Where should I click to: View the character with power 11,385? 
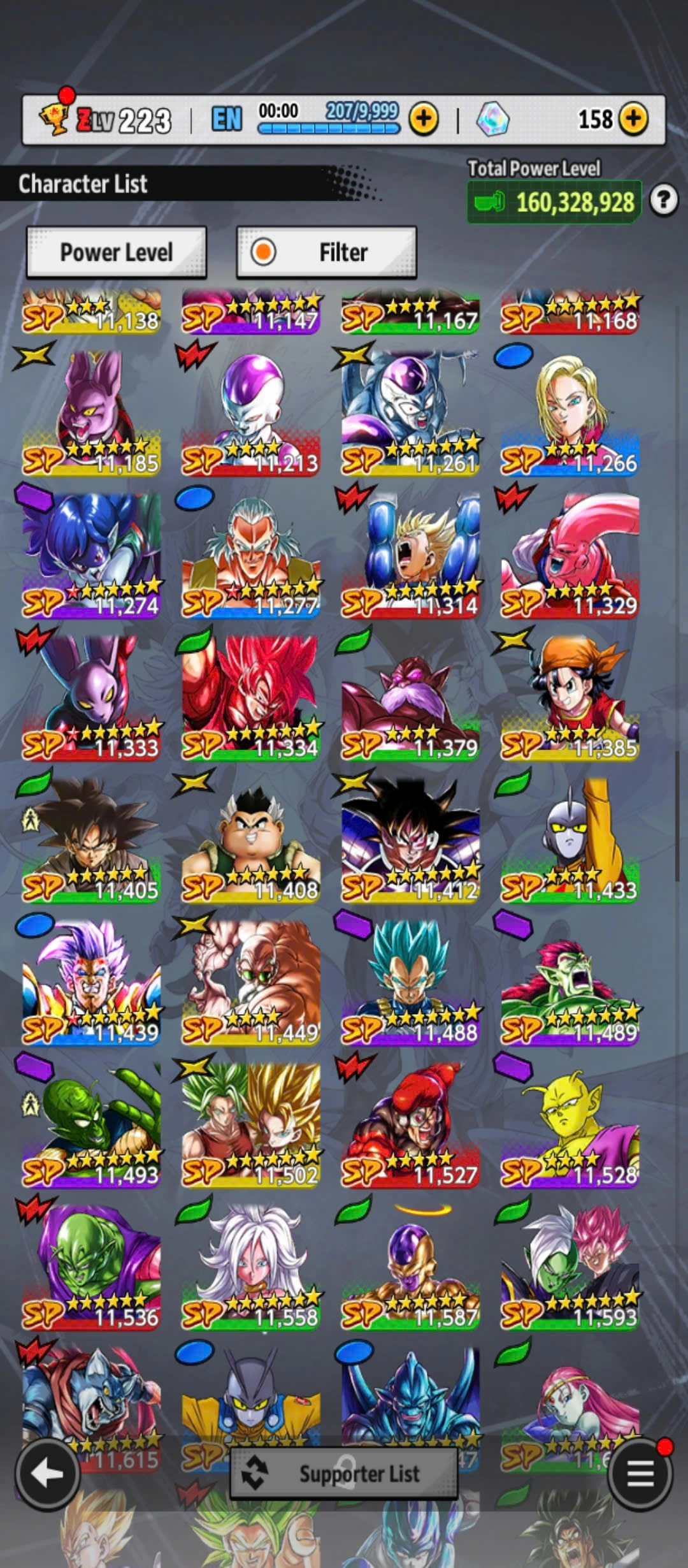pyautogui.click(x=570, y=696)
